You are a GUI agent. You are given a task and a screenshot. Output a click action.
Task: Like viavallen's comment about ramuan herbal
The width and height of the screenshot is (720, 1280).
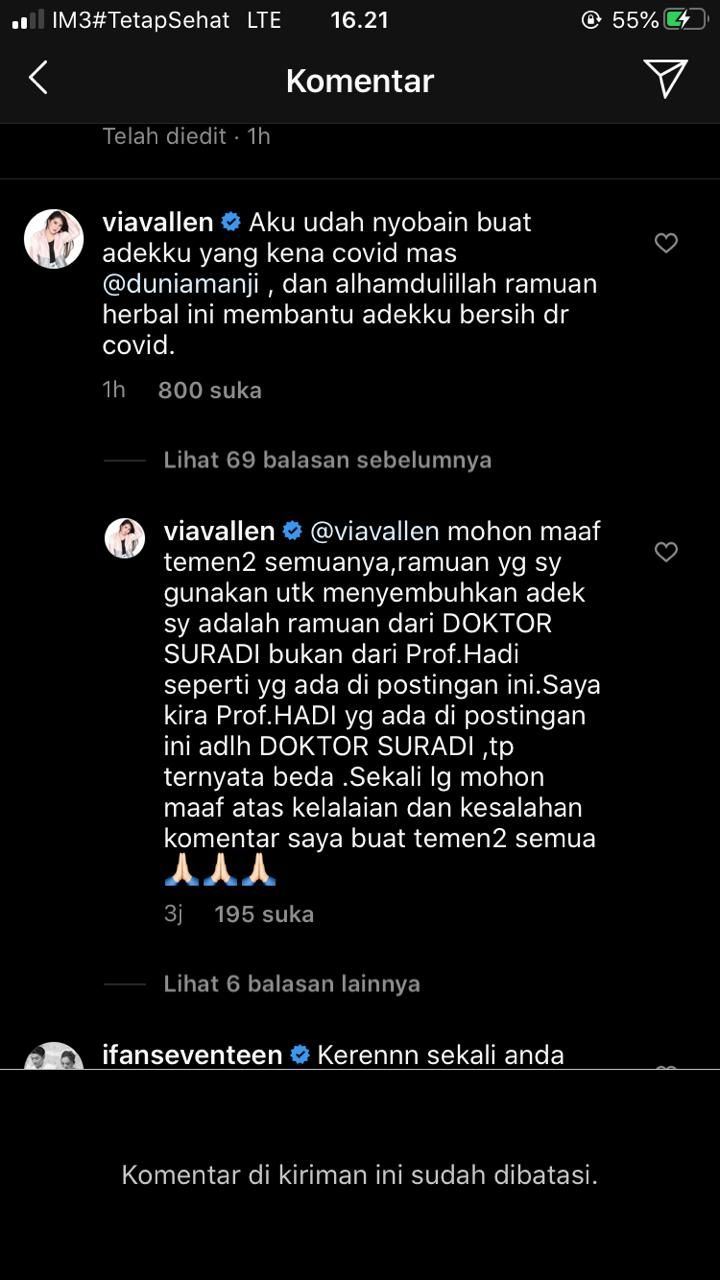pos(666,243)
